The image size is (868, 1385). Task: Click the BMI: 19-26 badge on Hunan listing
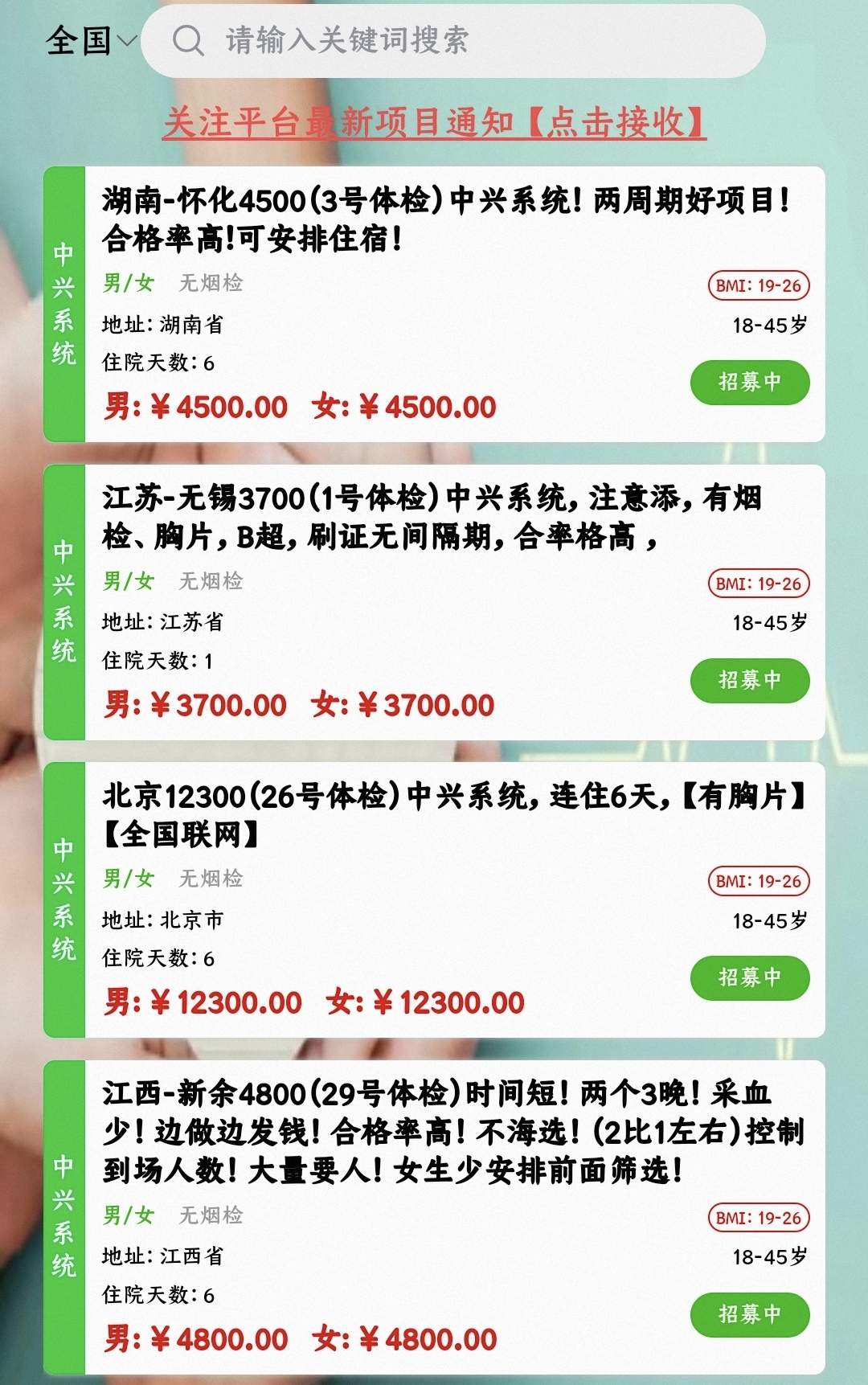pos(759,285)
